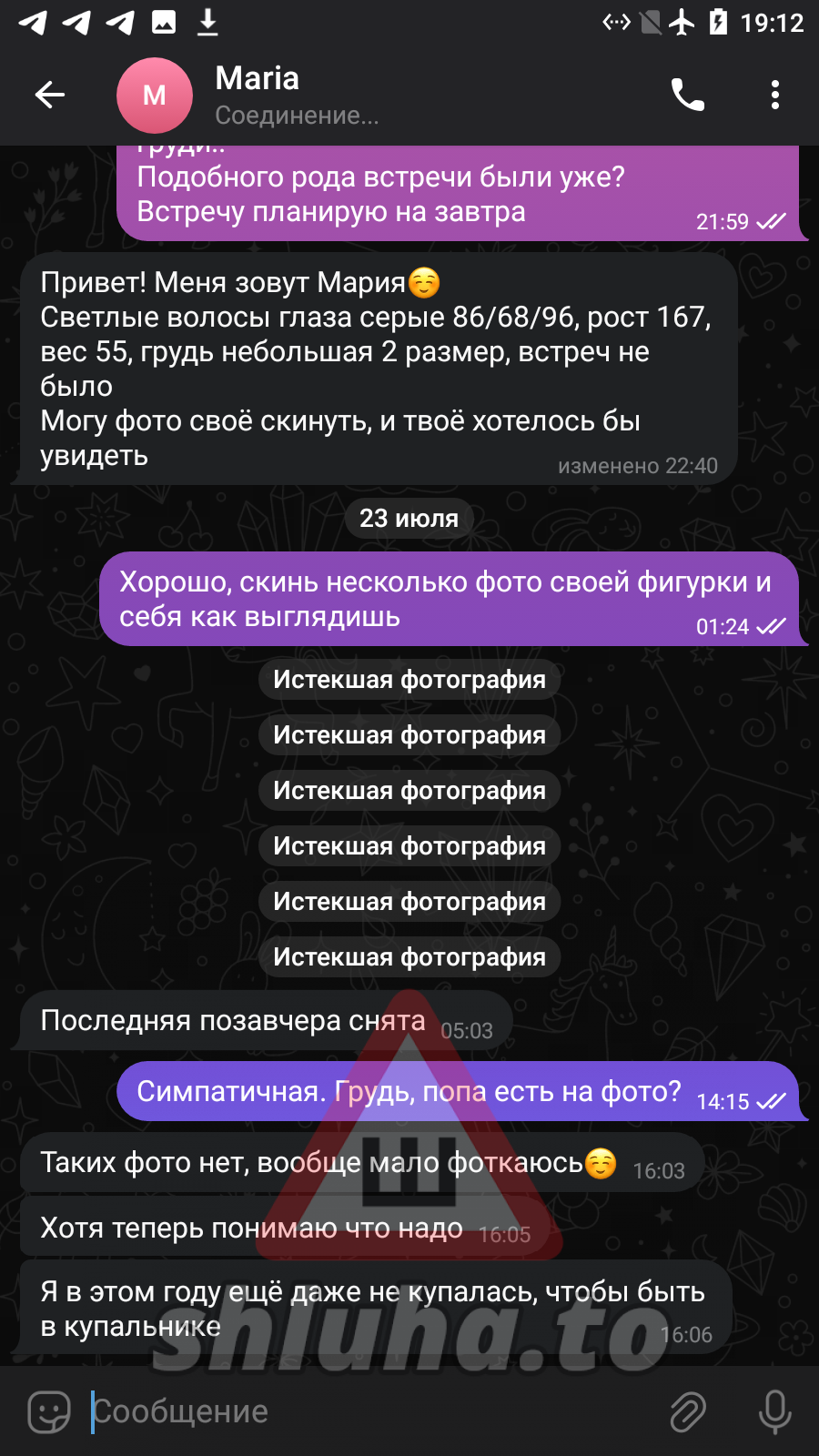Start a voice call with Maria
The width and height of the screenshot is (819, 1456).
coord(687,95)
